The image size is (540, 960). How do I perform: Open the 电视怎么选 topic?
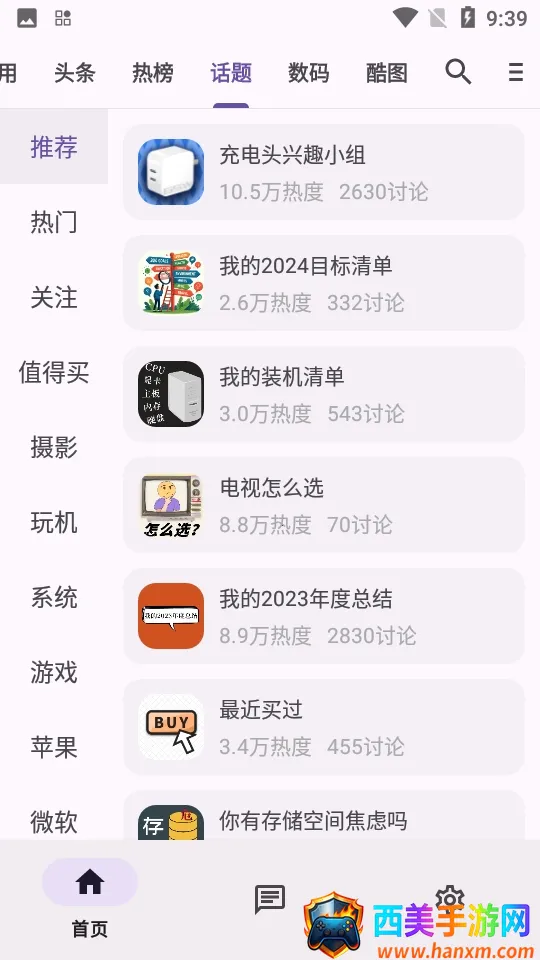coord(324,505)
